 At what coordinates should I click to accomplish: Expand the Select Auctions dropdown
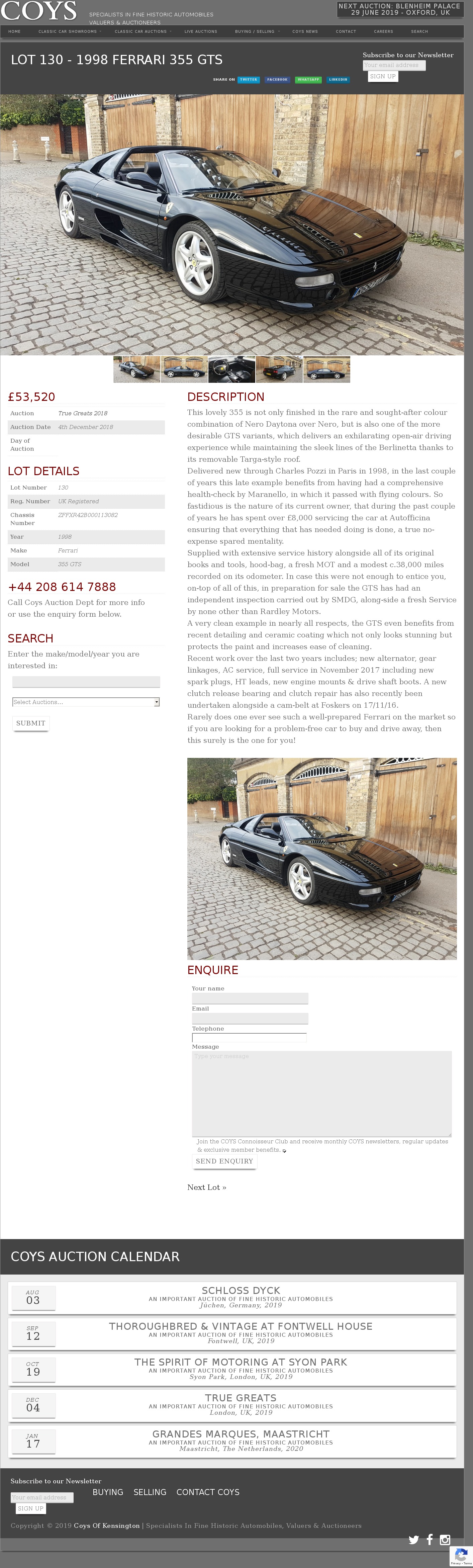[x=86, y=702]
